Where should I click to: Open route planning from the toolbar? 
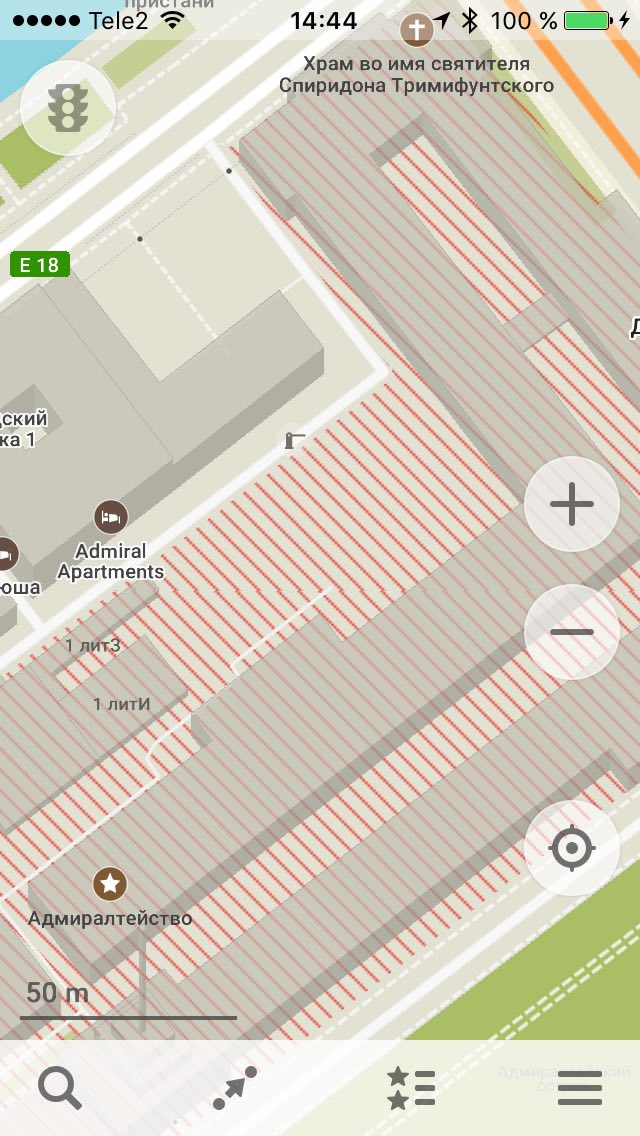tap(235, 1088)
